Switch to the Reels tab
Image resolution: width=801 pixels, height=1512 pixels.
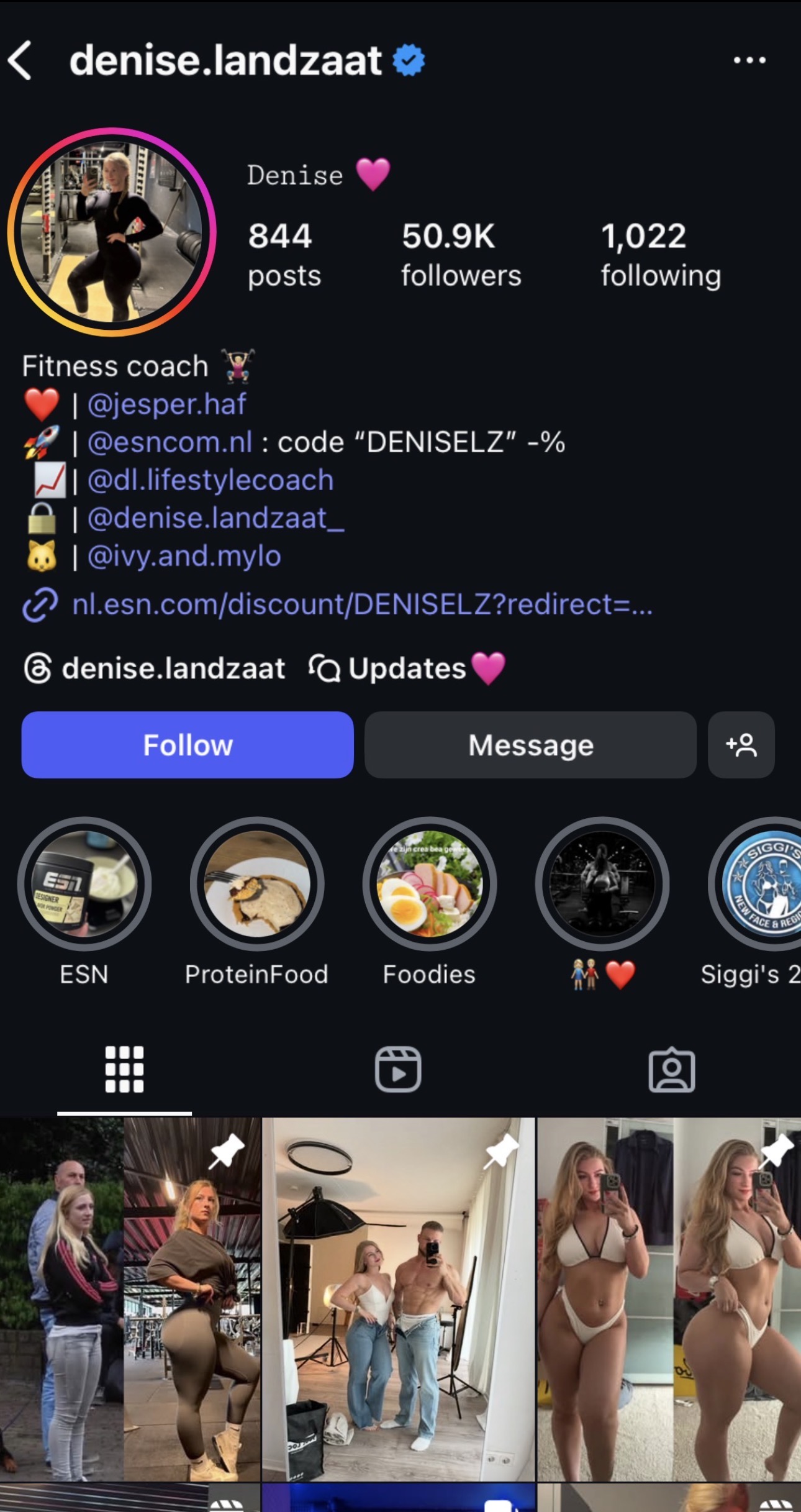point(398,1069)
